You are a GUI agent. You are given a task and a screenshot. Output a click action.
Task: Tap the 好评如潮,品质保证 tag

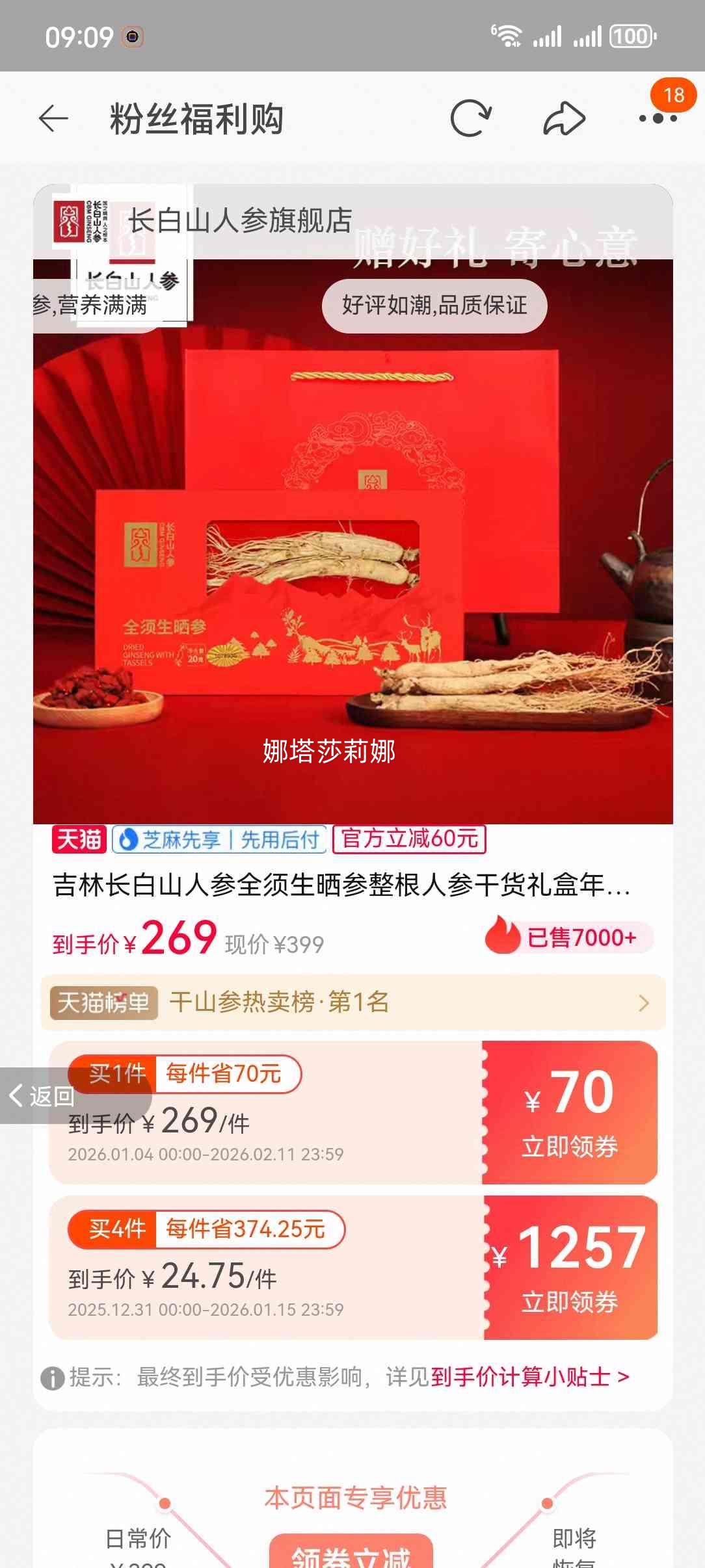(x=434, y=306)
